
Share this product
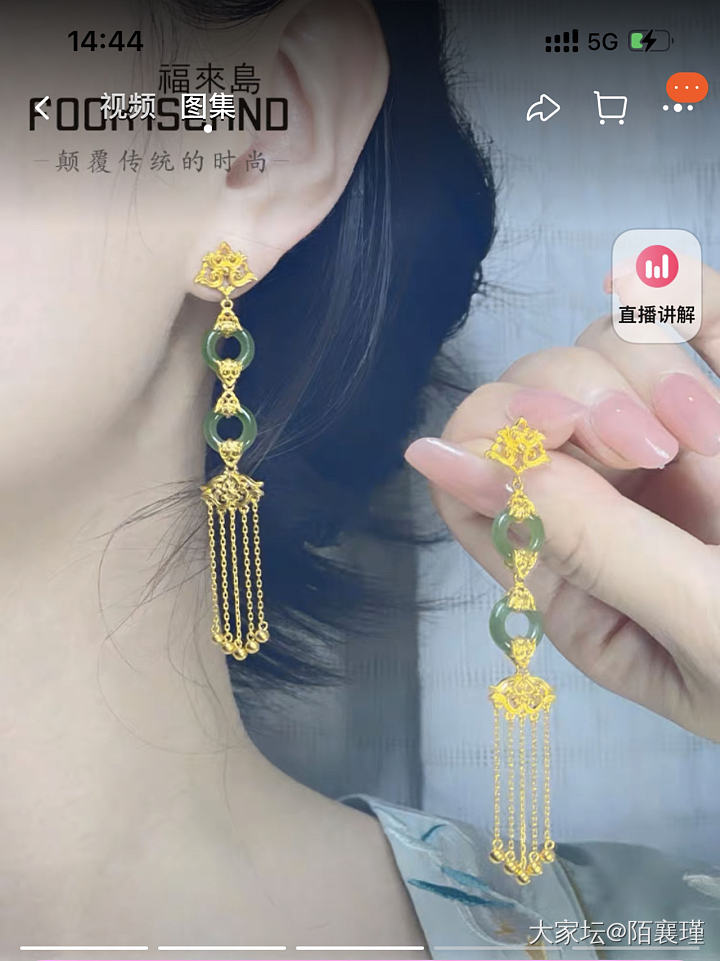tap(543, 108)
